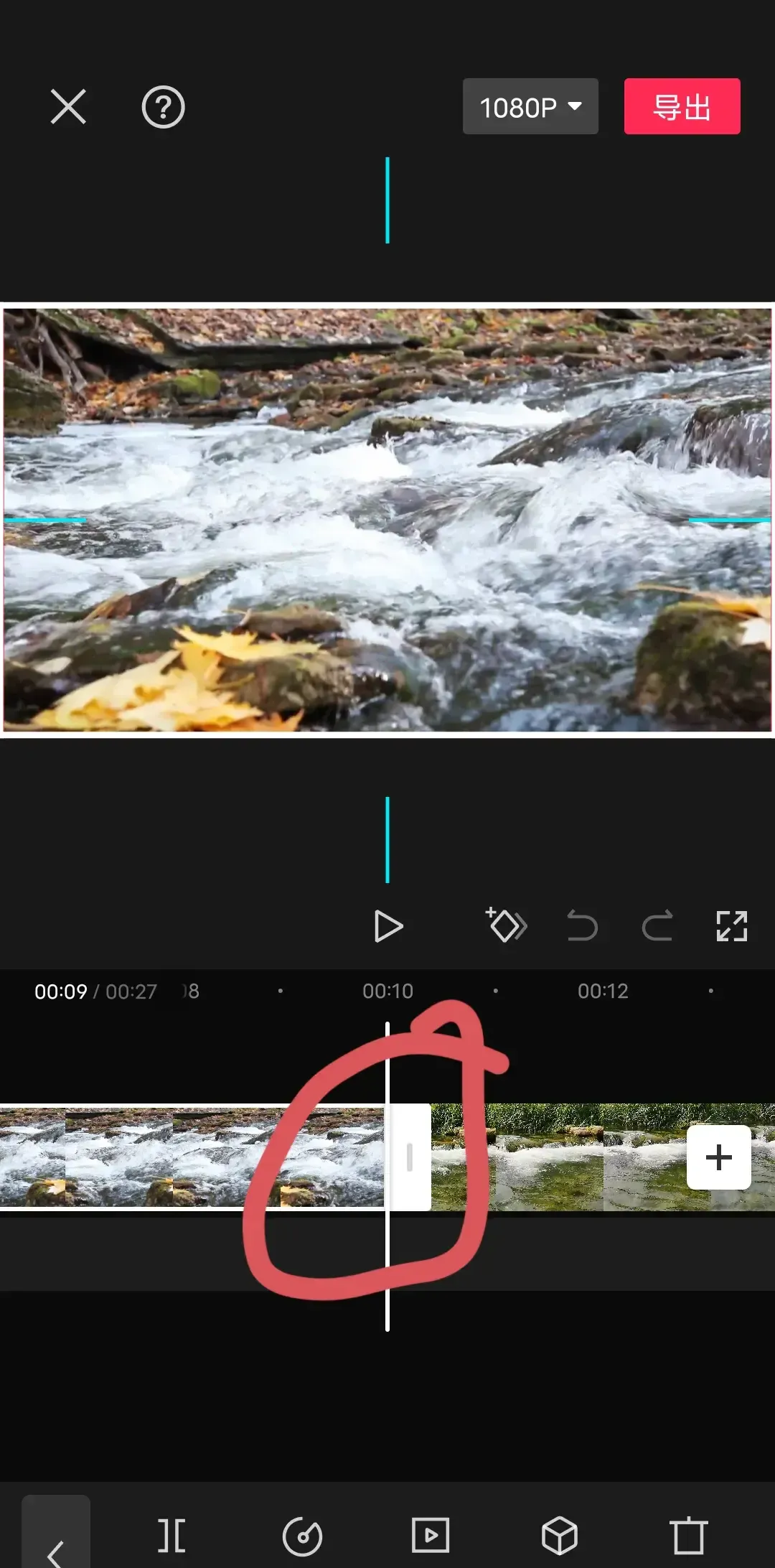Delete the selected clip with trash icon

tap(688, 1536)
